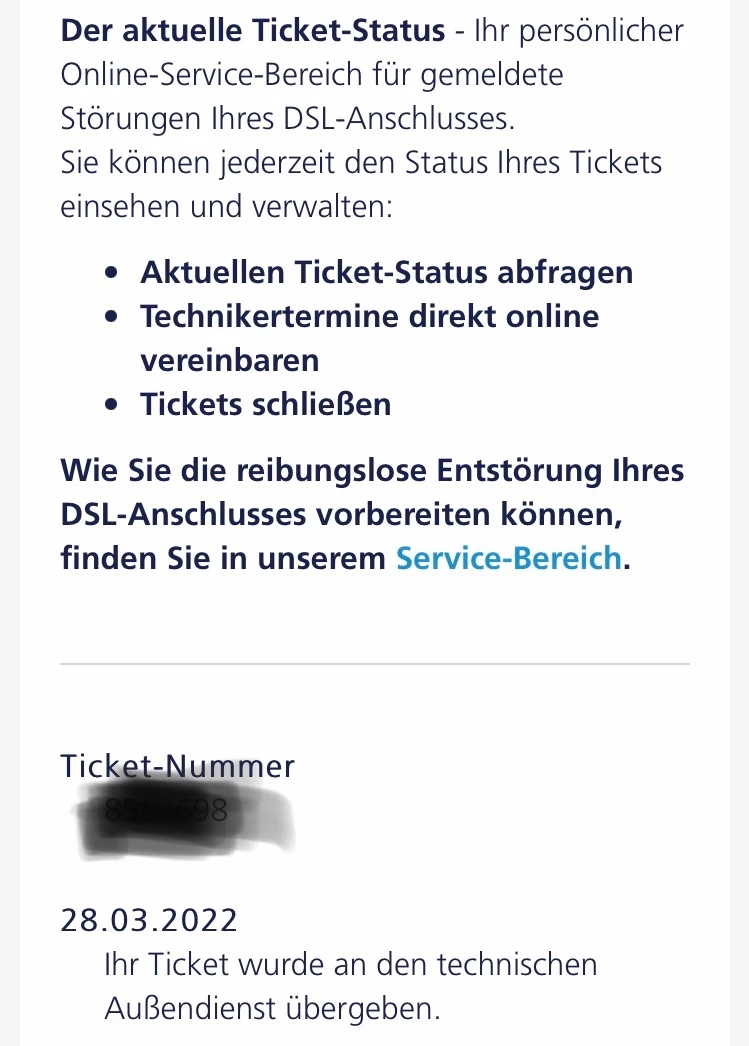Open the Service-Bereich link
Viewport: 749px width, 1046px height.
[509, 557]
